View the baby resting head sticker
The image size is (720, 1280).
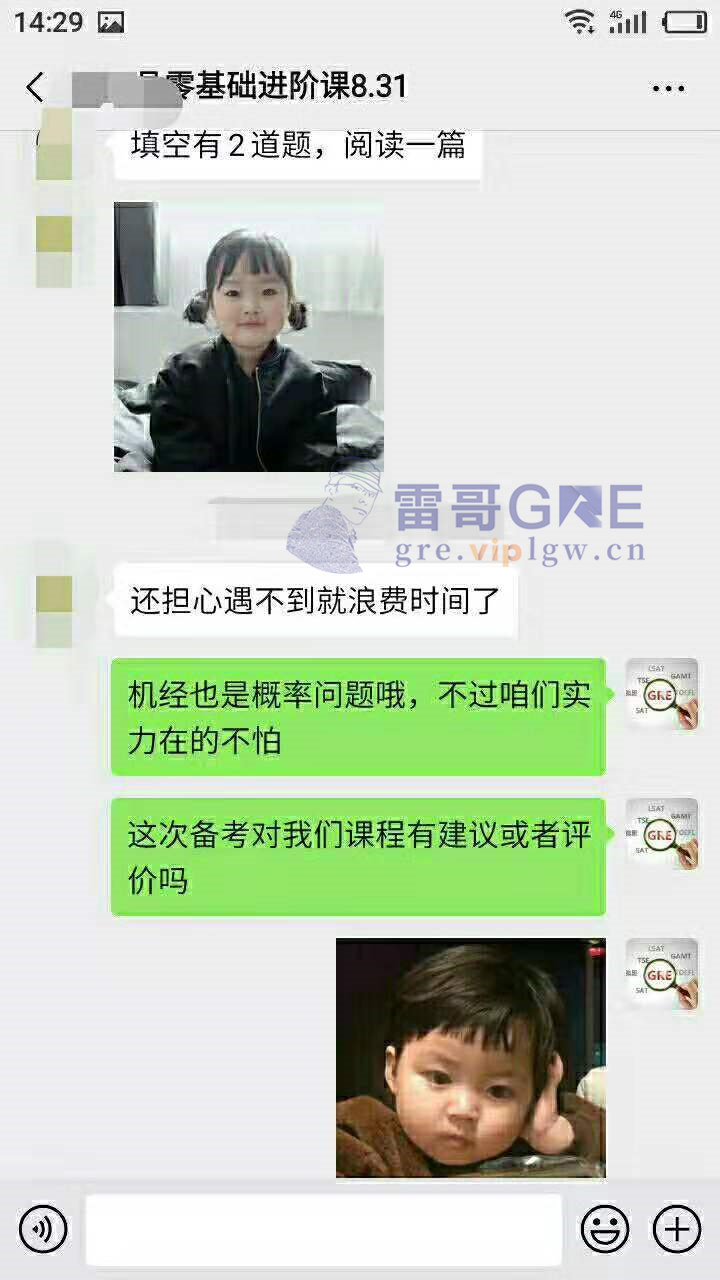[470, 1058]
